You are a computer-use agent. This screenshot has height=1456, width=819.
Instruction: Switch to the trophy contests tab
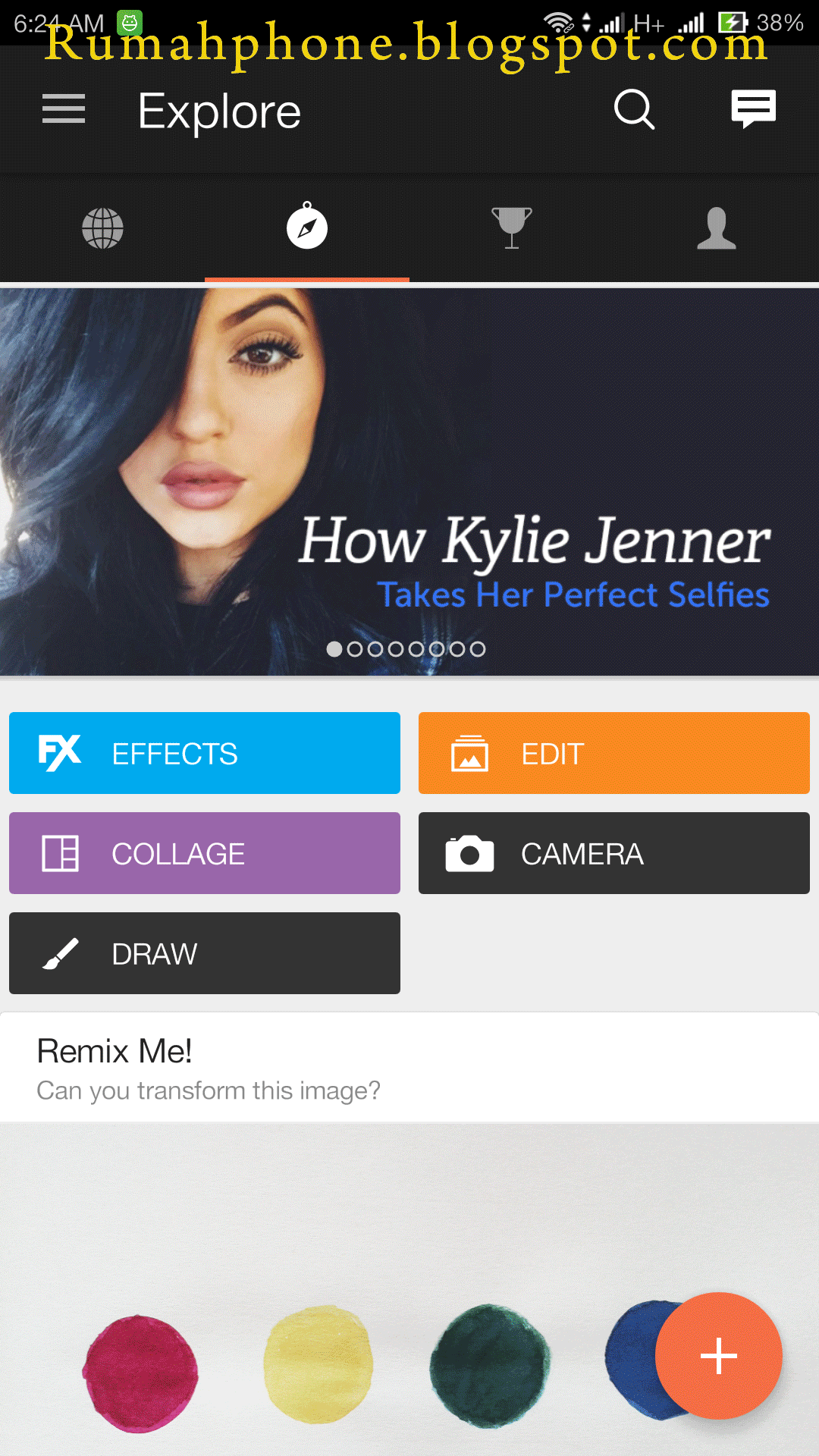point(512,228)
